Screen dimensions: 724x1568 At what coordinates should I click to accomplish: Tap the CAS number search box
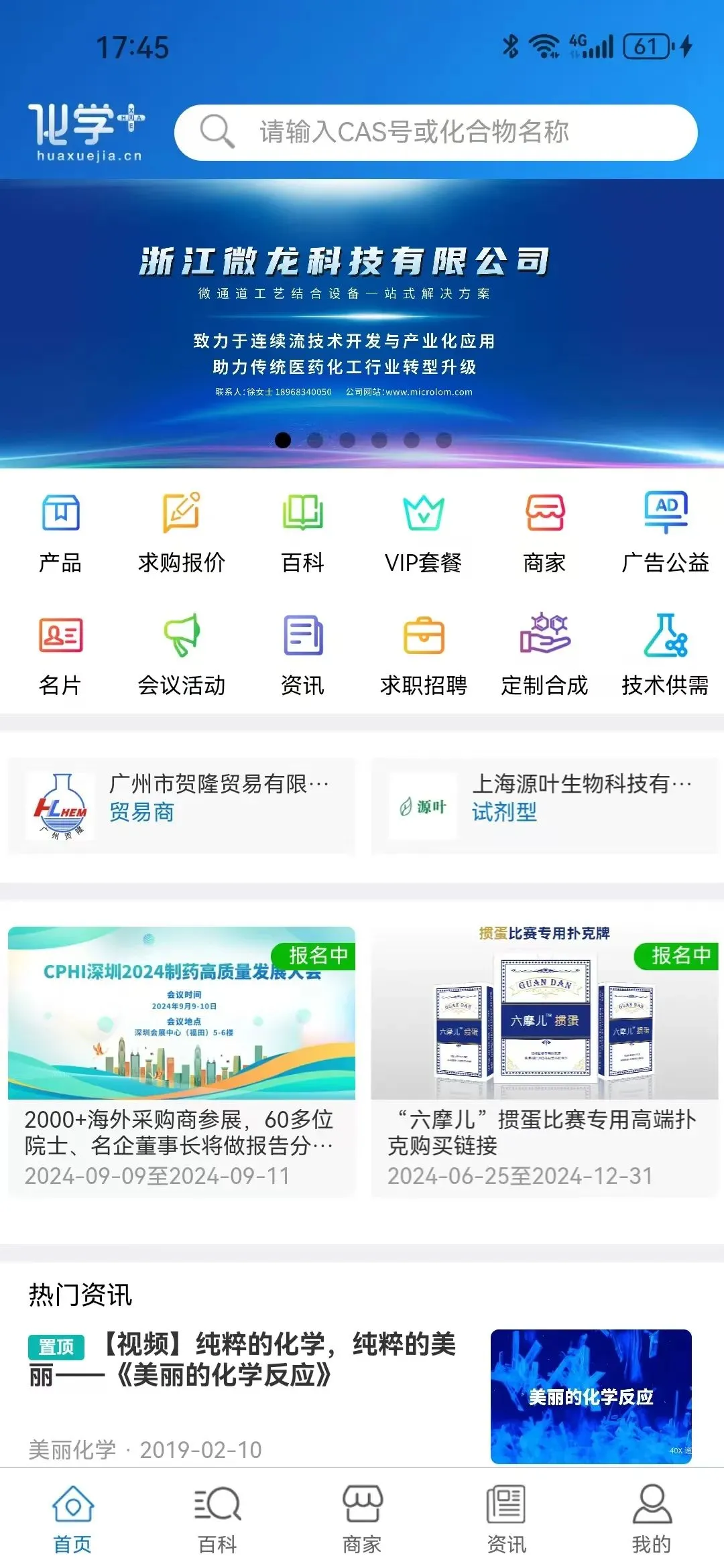tap(436, 132)
